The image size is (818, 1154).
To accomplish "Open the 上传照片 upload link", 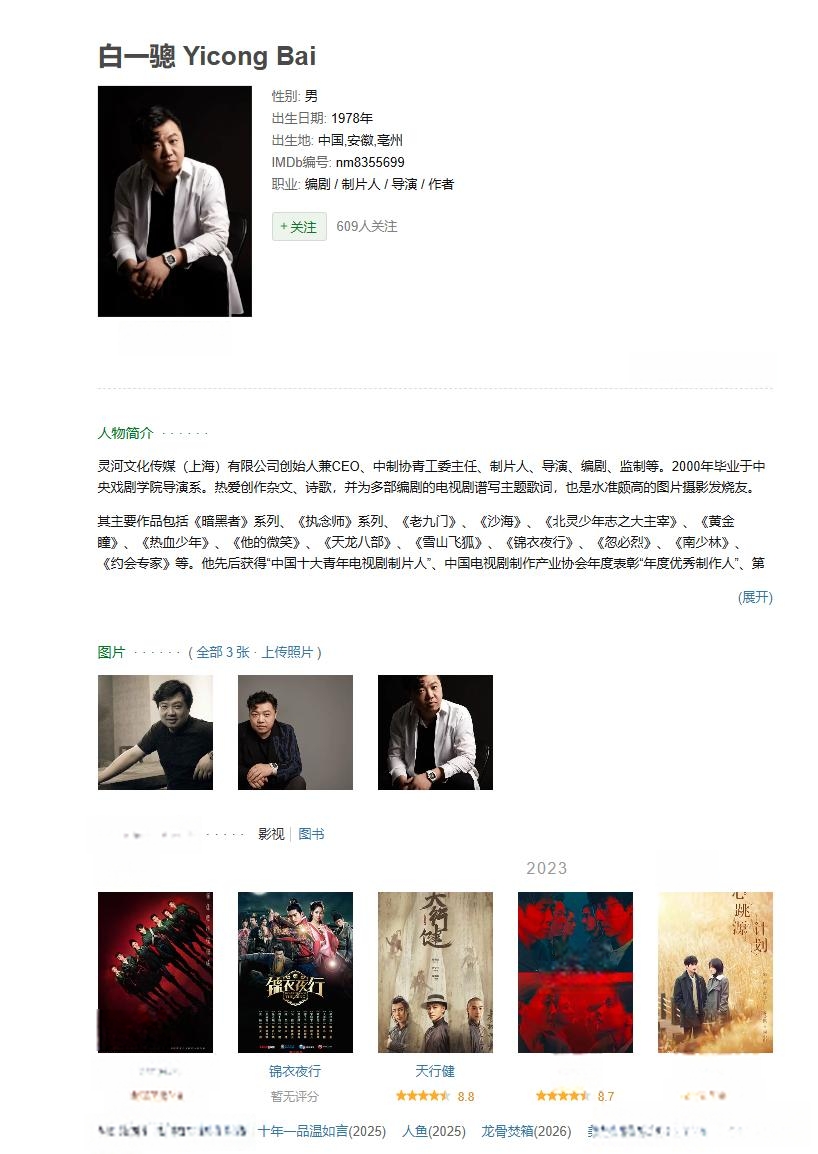I will tap(288, 652).
